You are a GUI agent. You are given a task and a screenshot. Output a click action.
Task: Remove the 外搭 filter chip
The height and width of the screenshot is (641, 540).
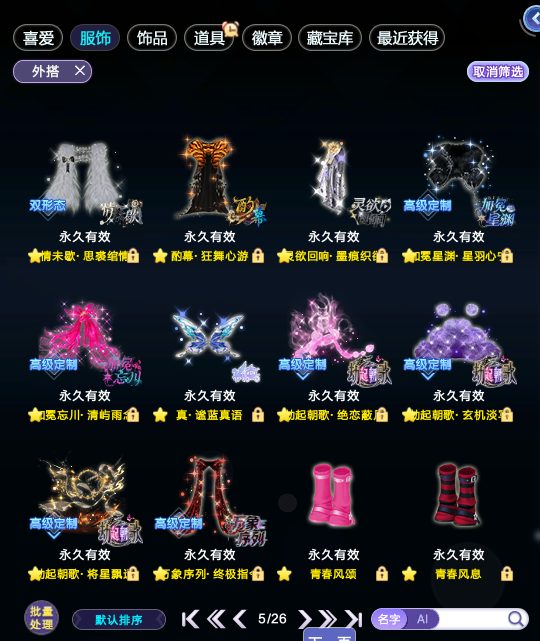[x=80, y=71]
